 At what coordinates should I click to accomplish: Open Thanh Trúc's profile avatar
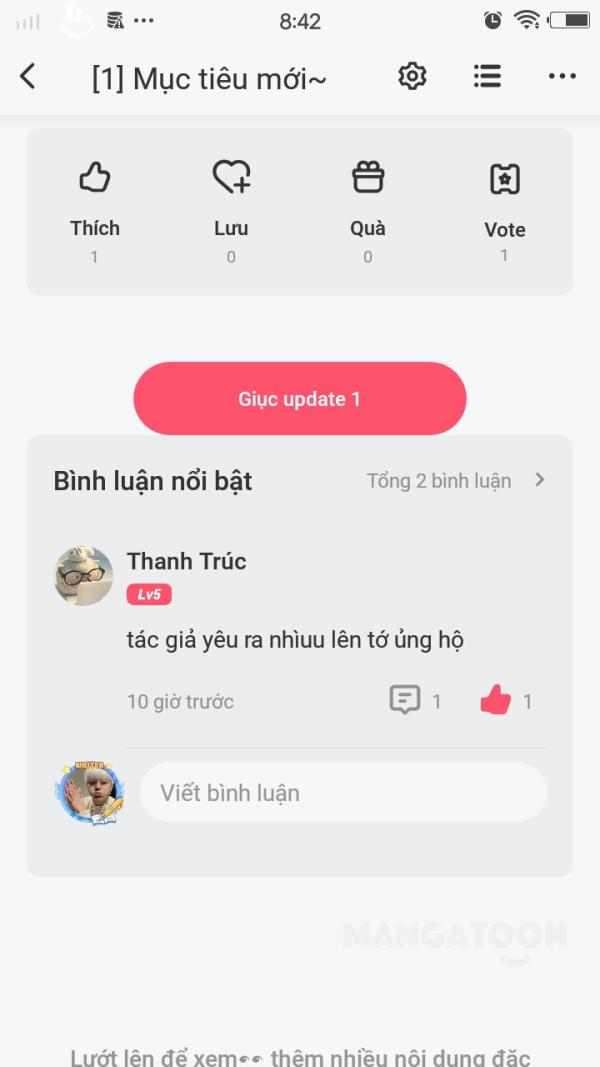point(83,576)
